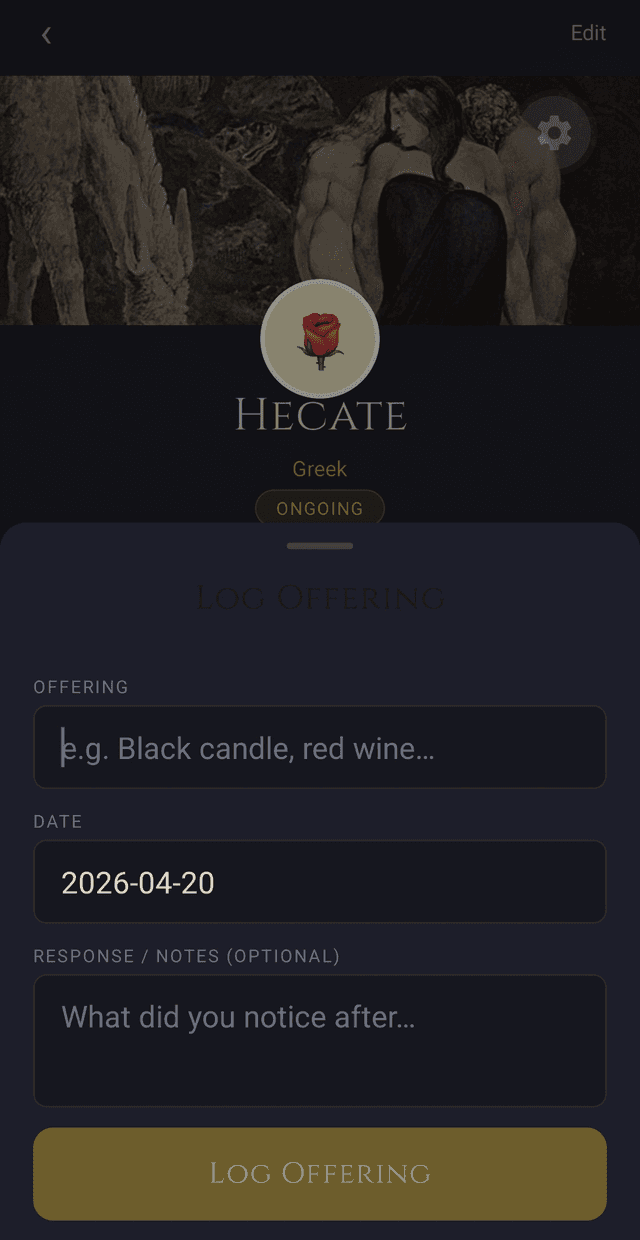Viewport: 640px width, 1240px height.
Task: Tap the Offering text field
Action: pyautogui.click(x=320, y=748)
